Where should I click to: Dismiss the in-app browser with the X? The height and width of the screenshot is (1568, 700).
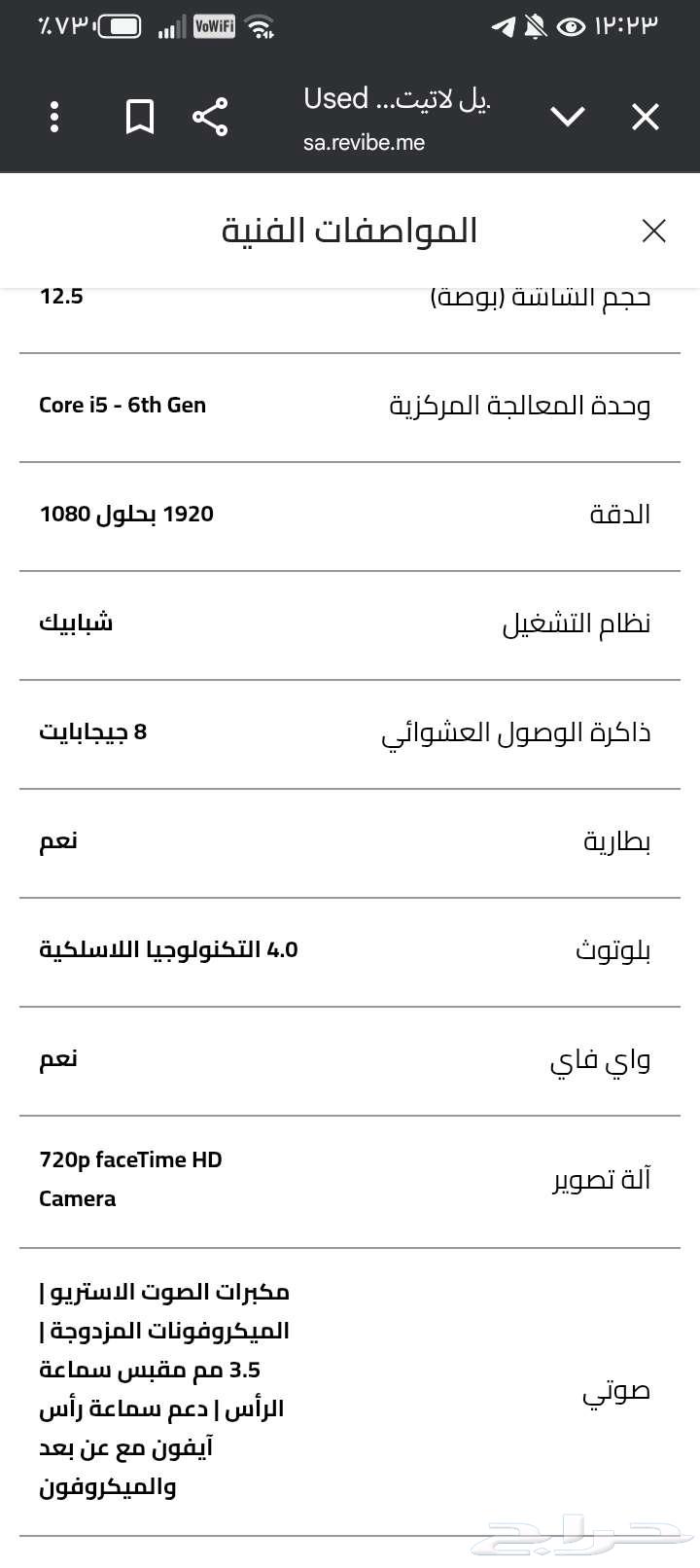pos(645,117)
